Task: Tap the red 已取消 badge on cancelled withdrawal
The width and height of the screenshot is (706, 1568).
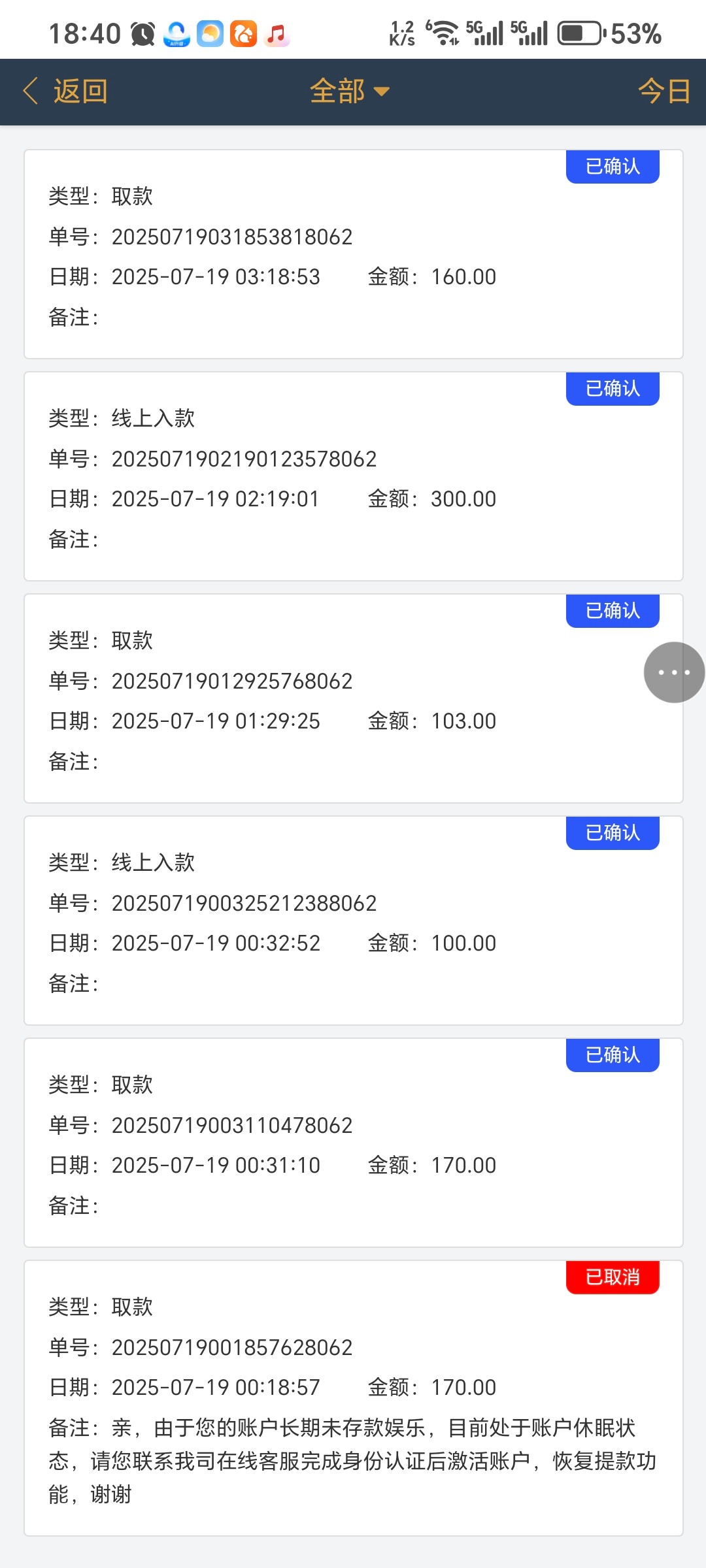Action: [x=612, y=1277]
